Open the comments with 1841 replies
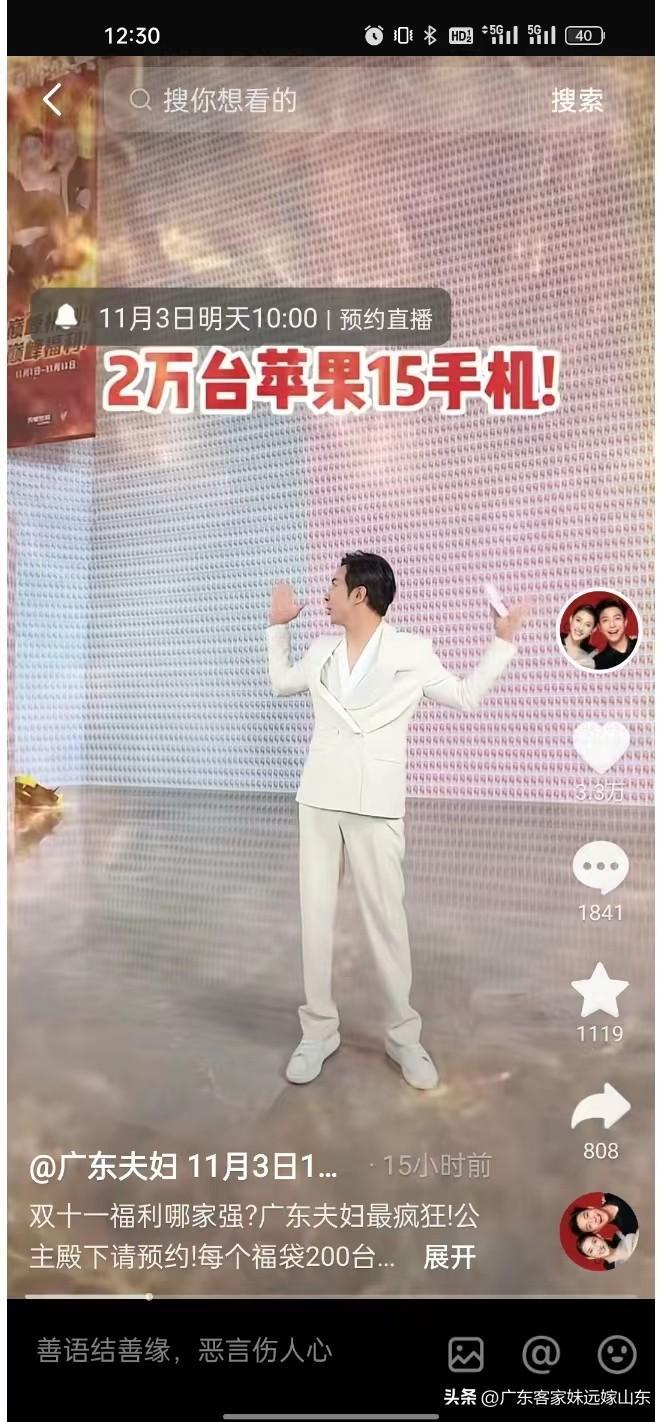 600,868
